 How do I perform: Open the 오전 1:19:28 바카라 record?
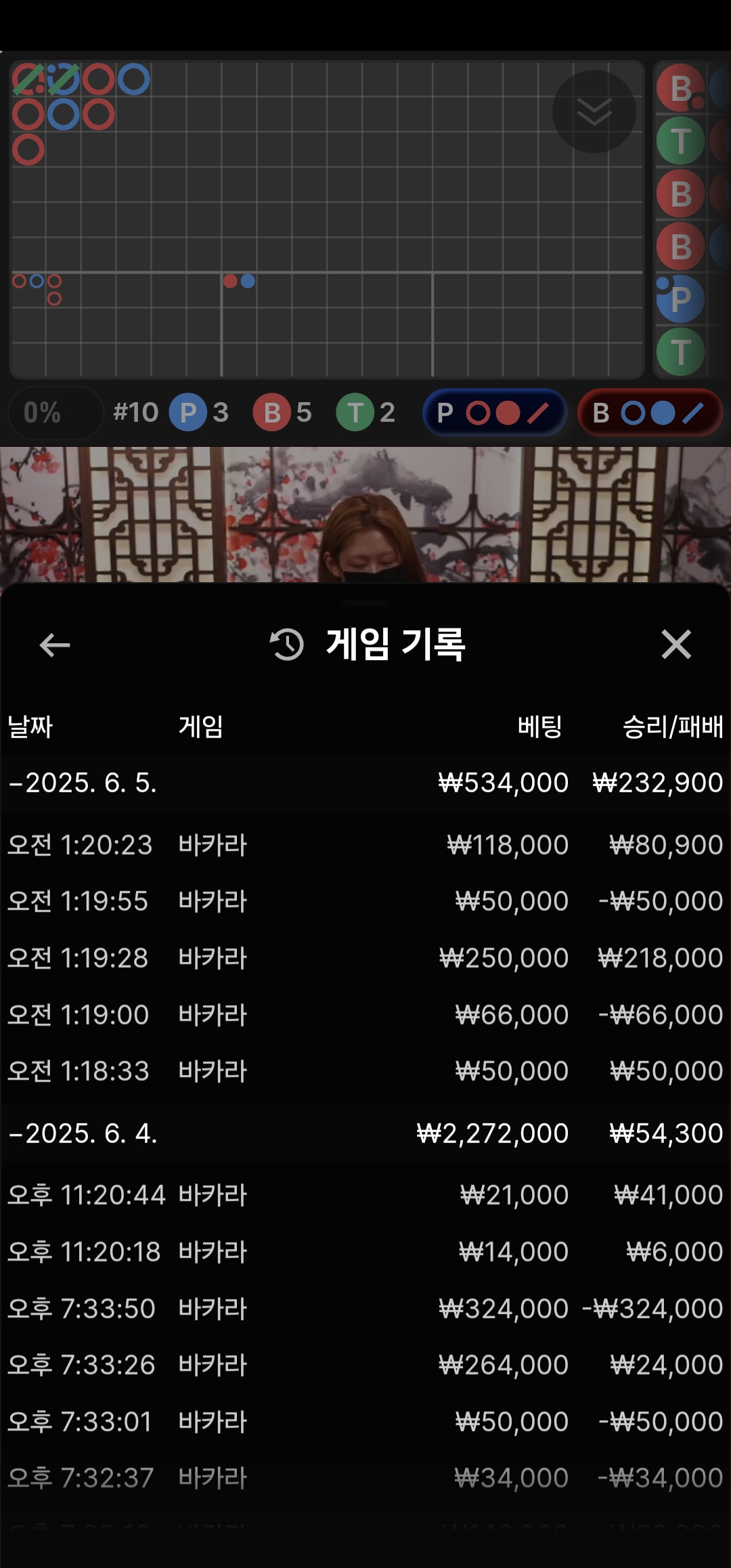pos(365,958)
